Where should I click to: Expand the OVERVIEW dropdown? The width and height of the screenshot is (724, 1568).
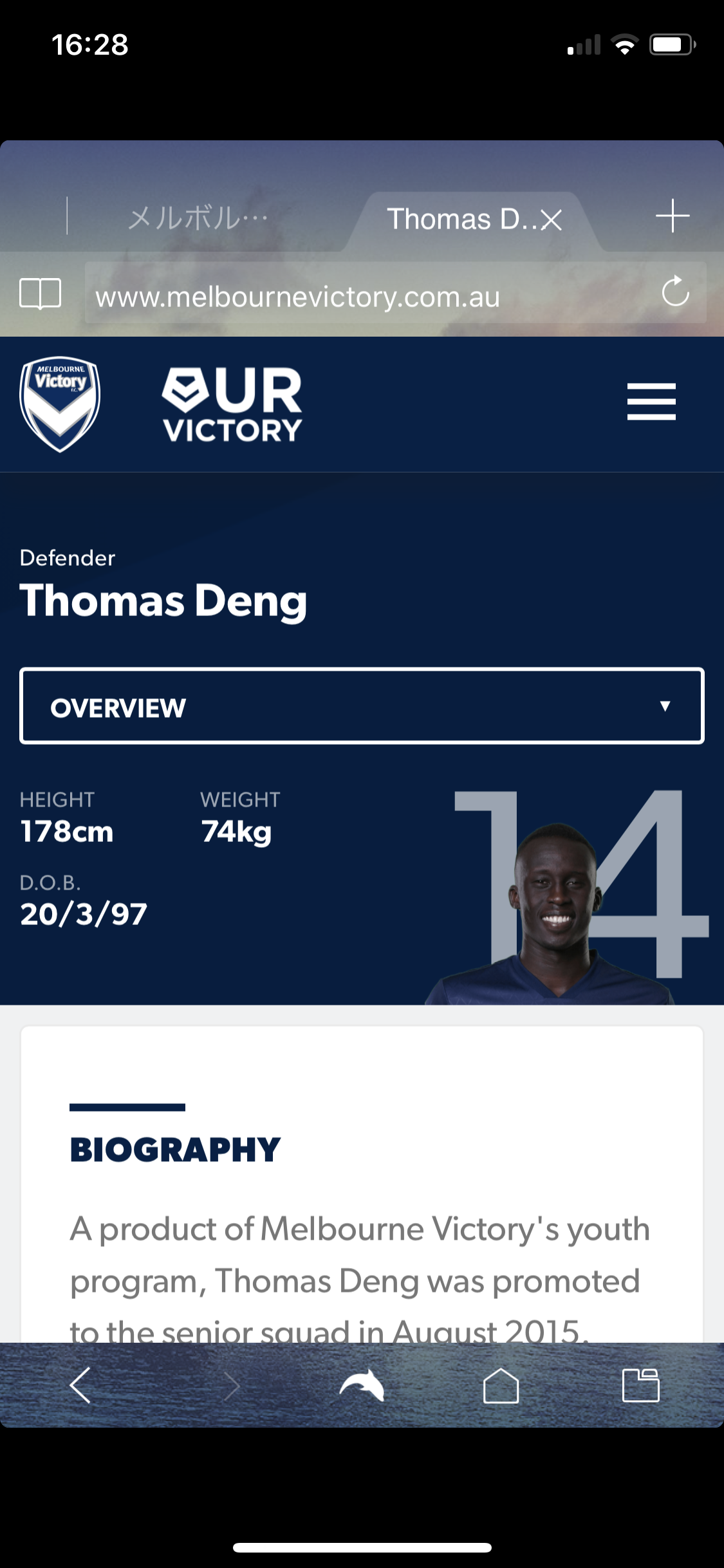pyautogui.click(x=362, y=707)
